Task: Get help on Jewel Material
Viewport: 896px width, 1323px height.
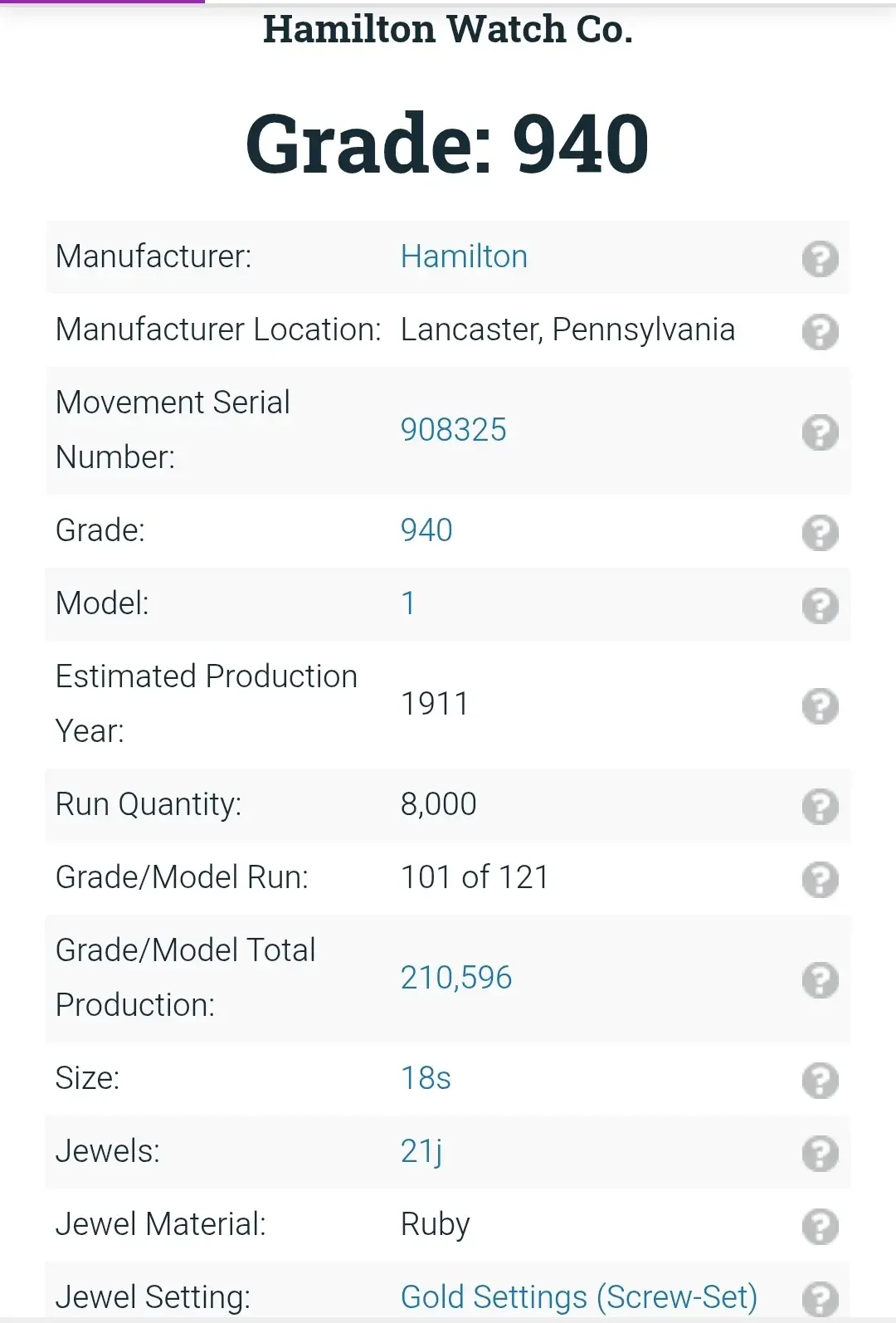Action: 820,1227
